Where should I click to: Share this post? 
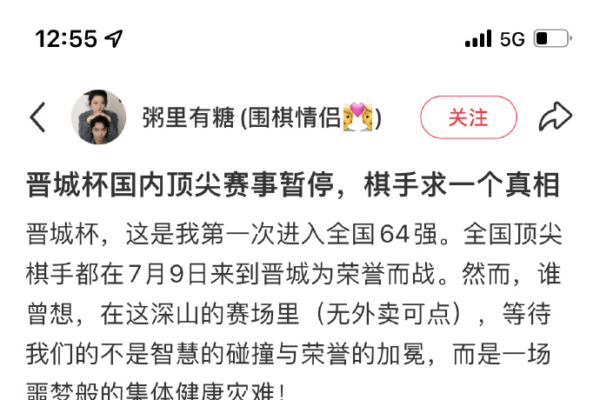point(554,118)
